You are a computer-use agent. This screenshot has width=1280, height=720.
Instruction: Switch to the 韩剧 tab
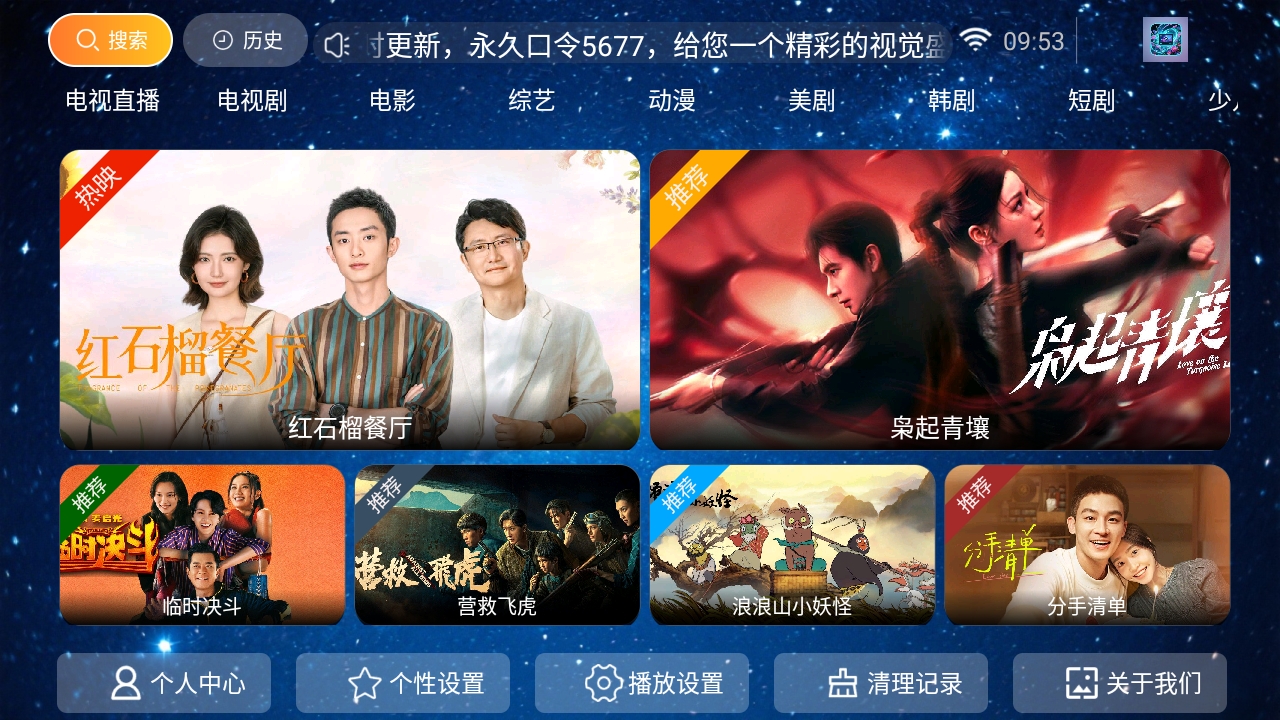tap(951, 100)
